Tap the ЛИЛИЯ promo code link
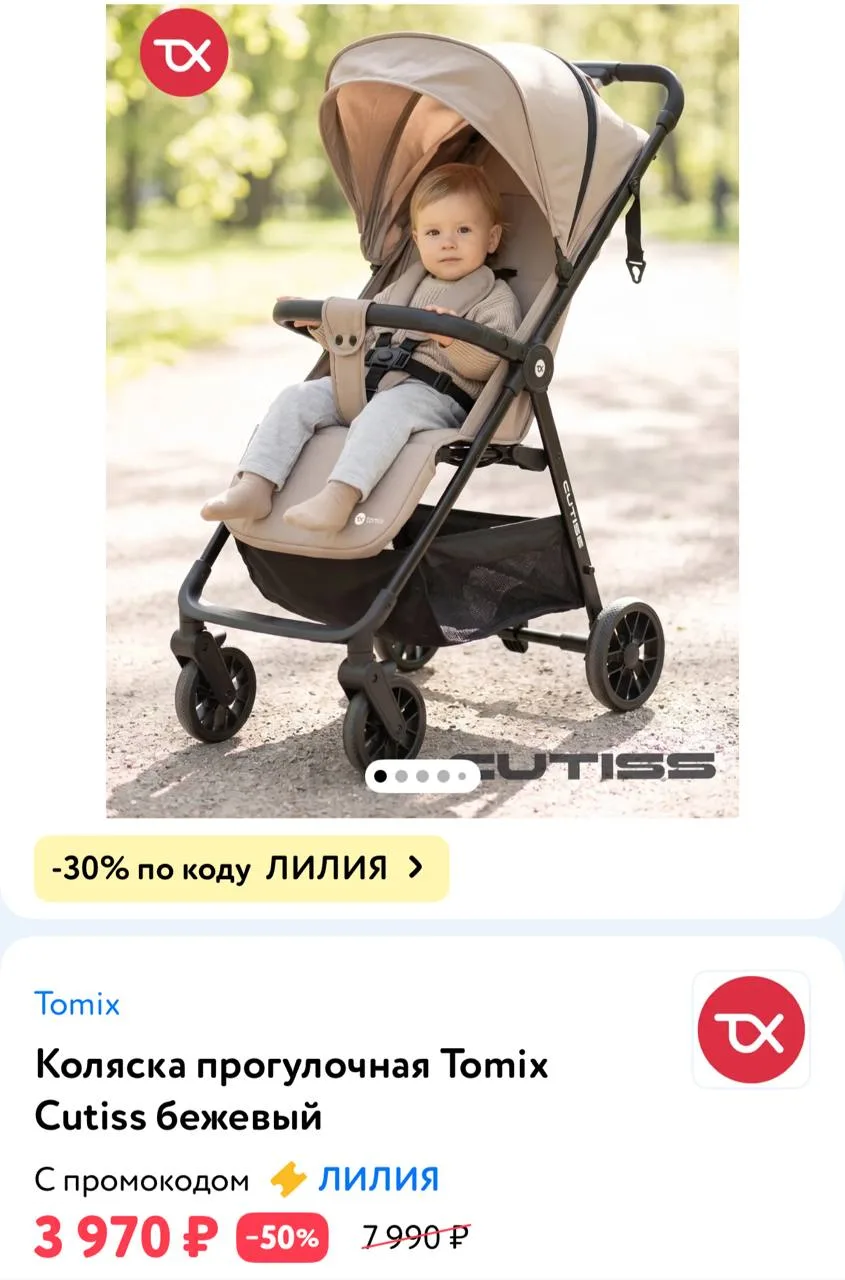This screenshot has width=845, height=1280. 378,1179
